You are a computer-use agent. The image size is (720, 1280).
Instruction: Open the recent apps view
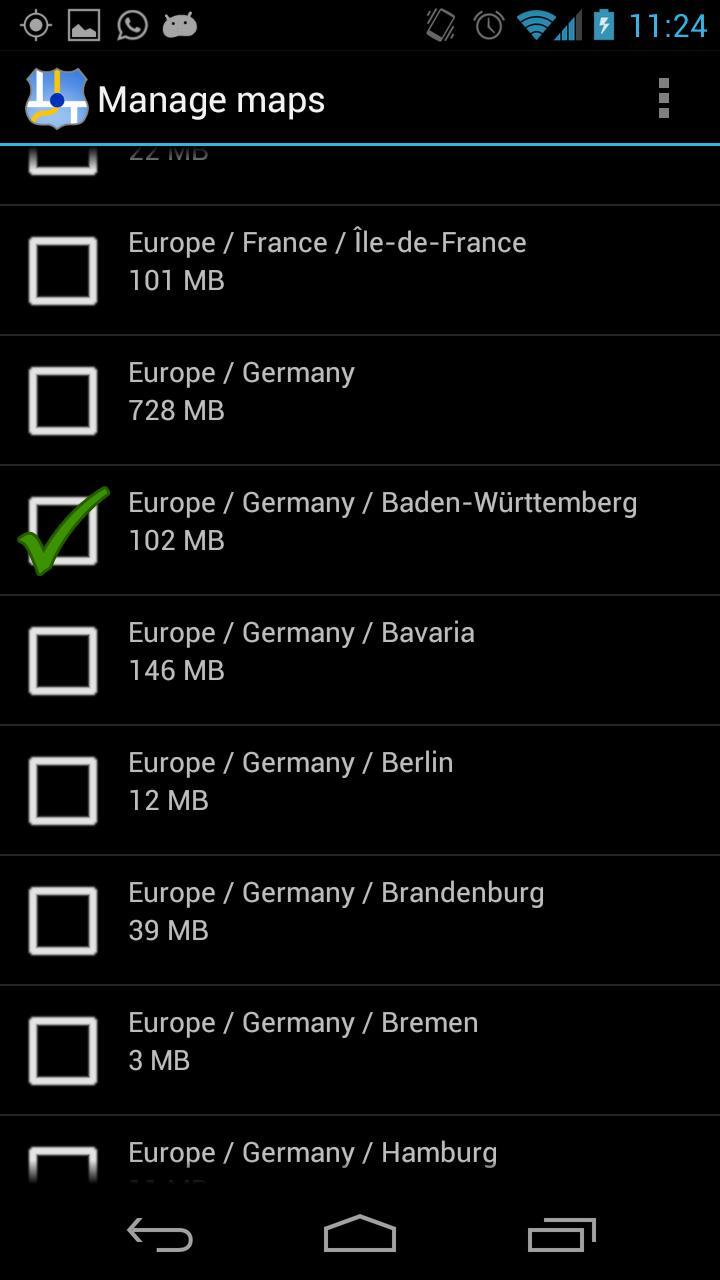coord(561,1236)
